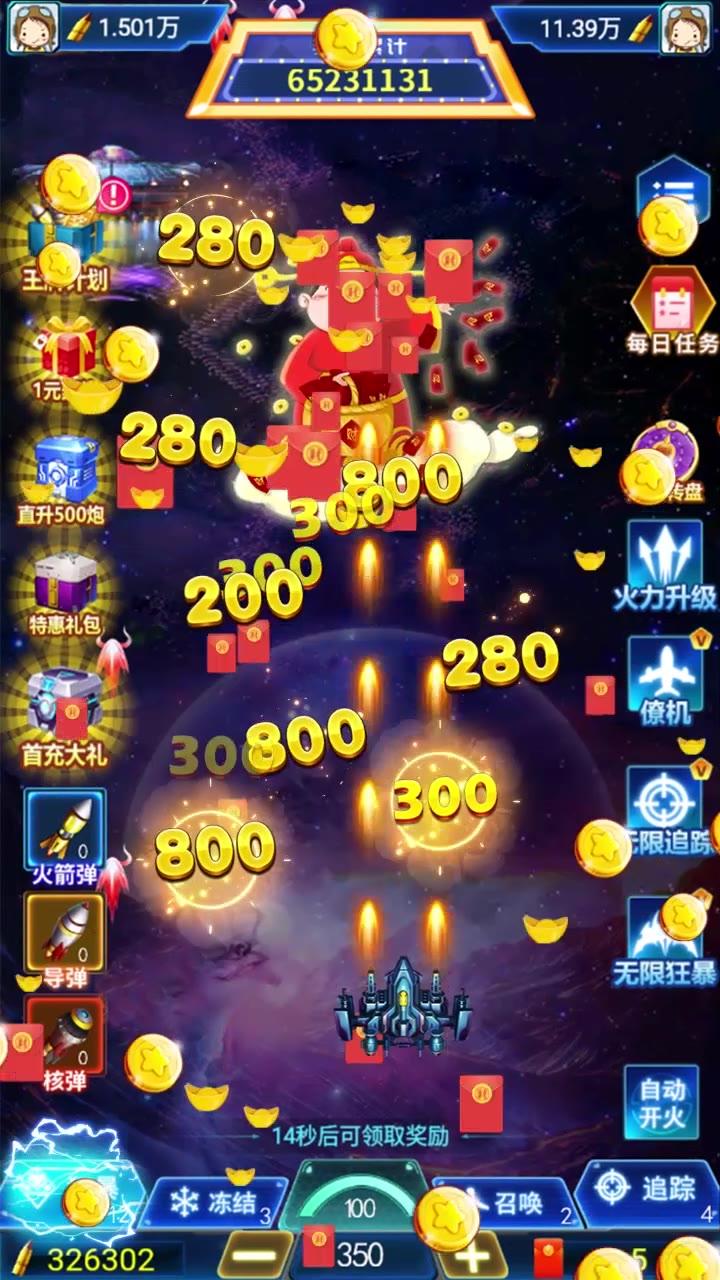Screen dimensions: 720x1280
Task: Use the 追踪 tracking skill
Action: click(650, 1190)
